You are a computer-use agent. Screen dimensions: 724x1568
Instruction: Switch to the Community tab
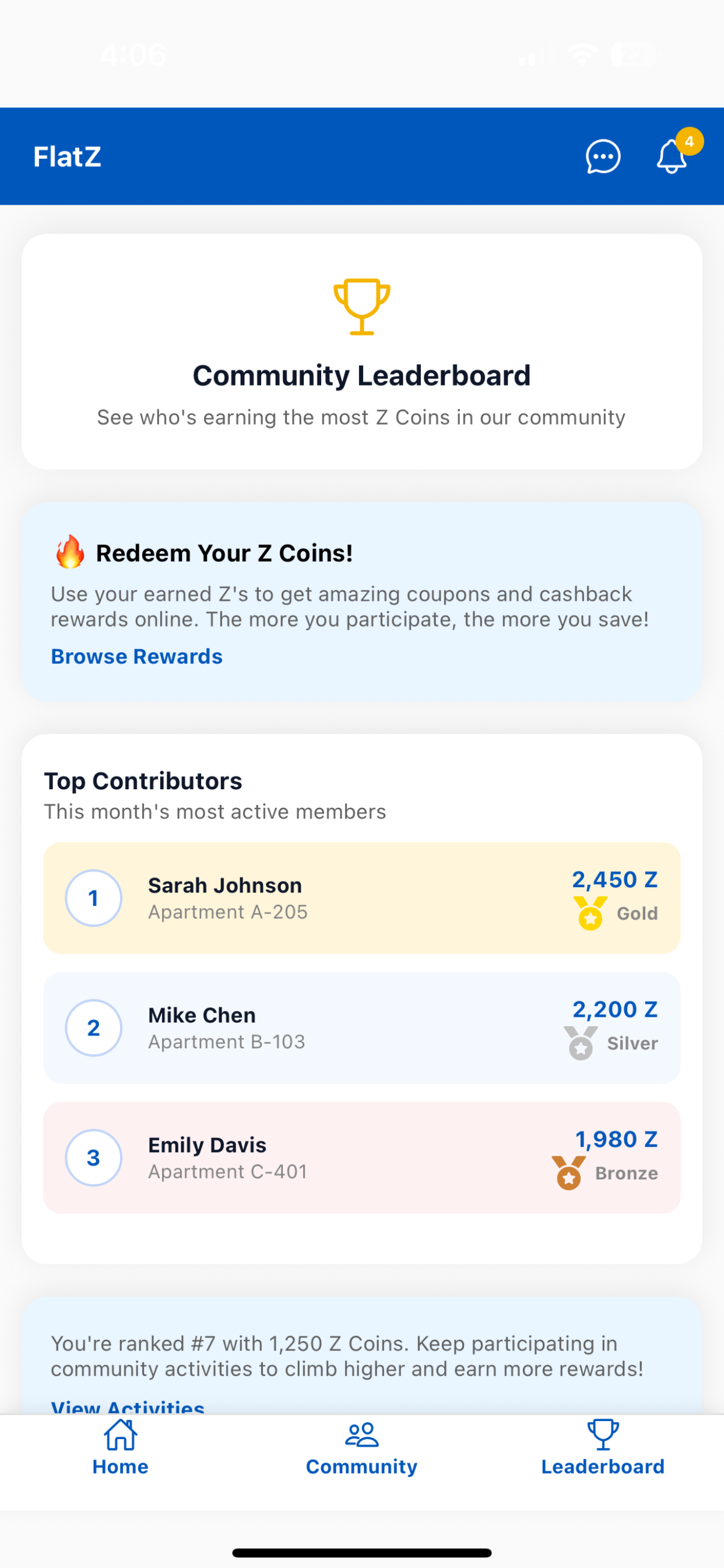coord(361,1452)
